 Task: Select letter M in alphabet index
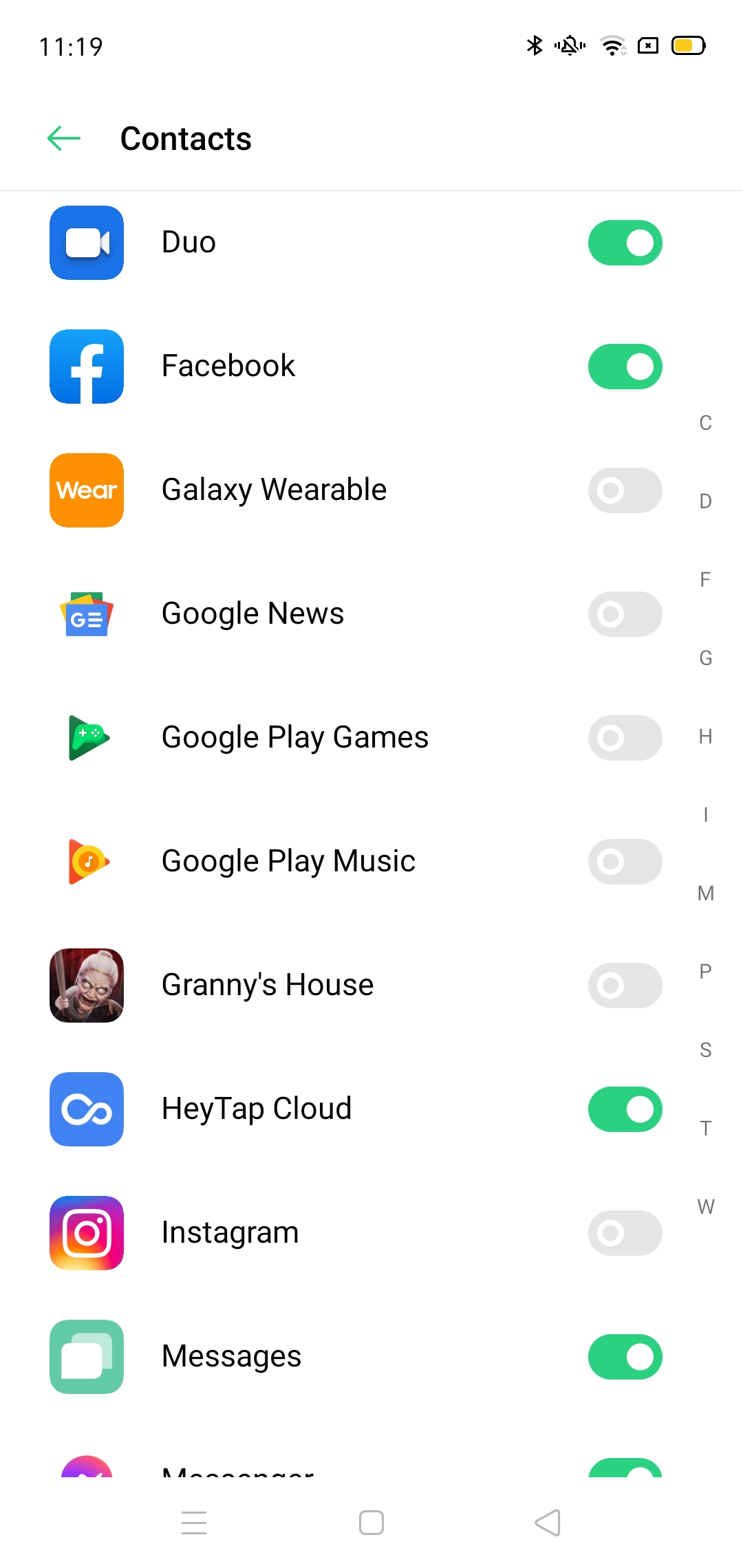pos(705,892)
